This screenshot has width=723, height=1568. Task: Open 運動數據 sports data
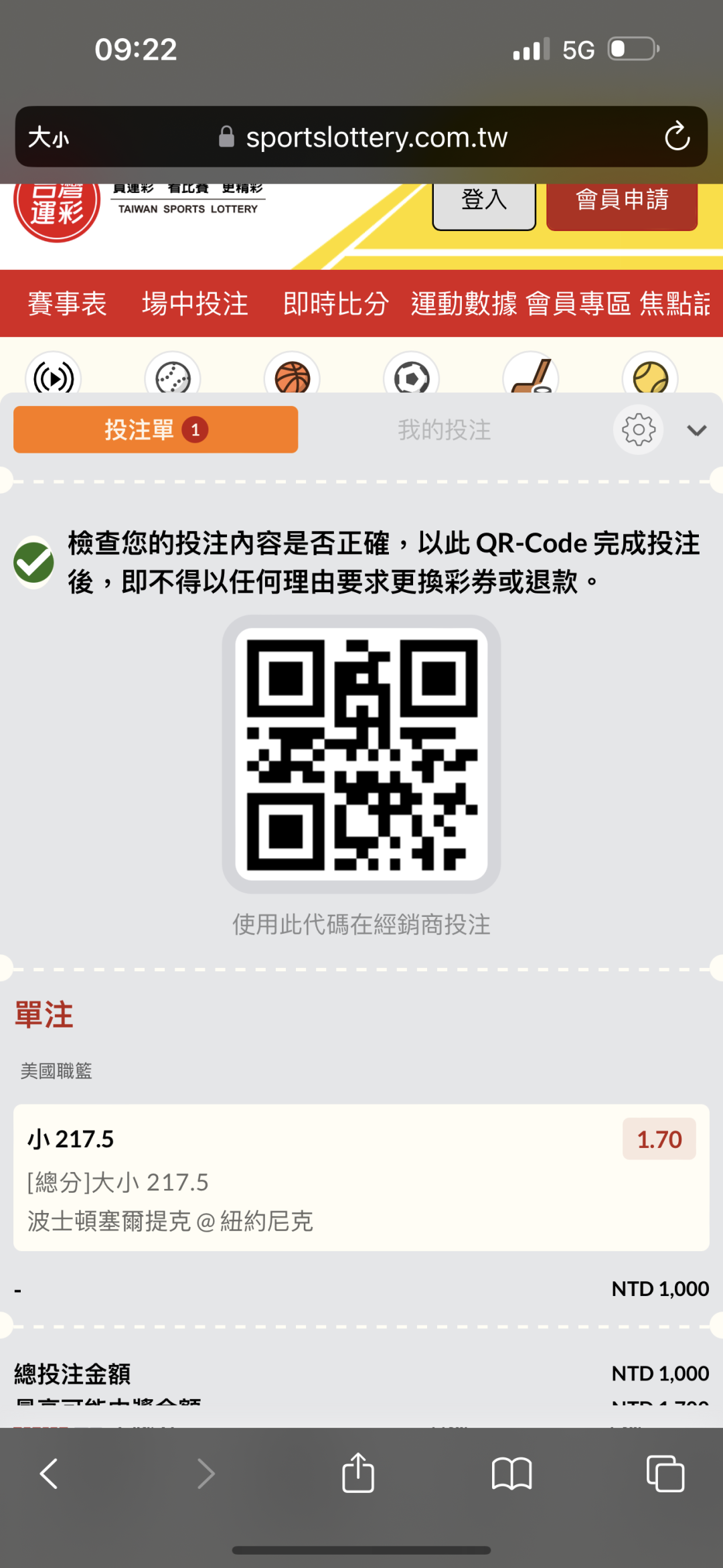pos(464,303)
